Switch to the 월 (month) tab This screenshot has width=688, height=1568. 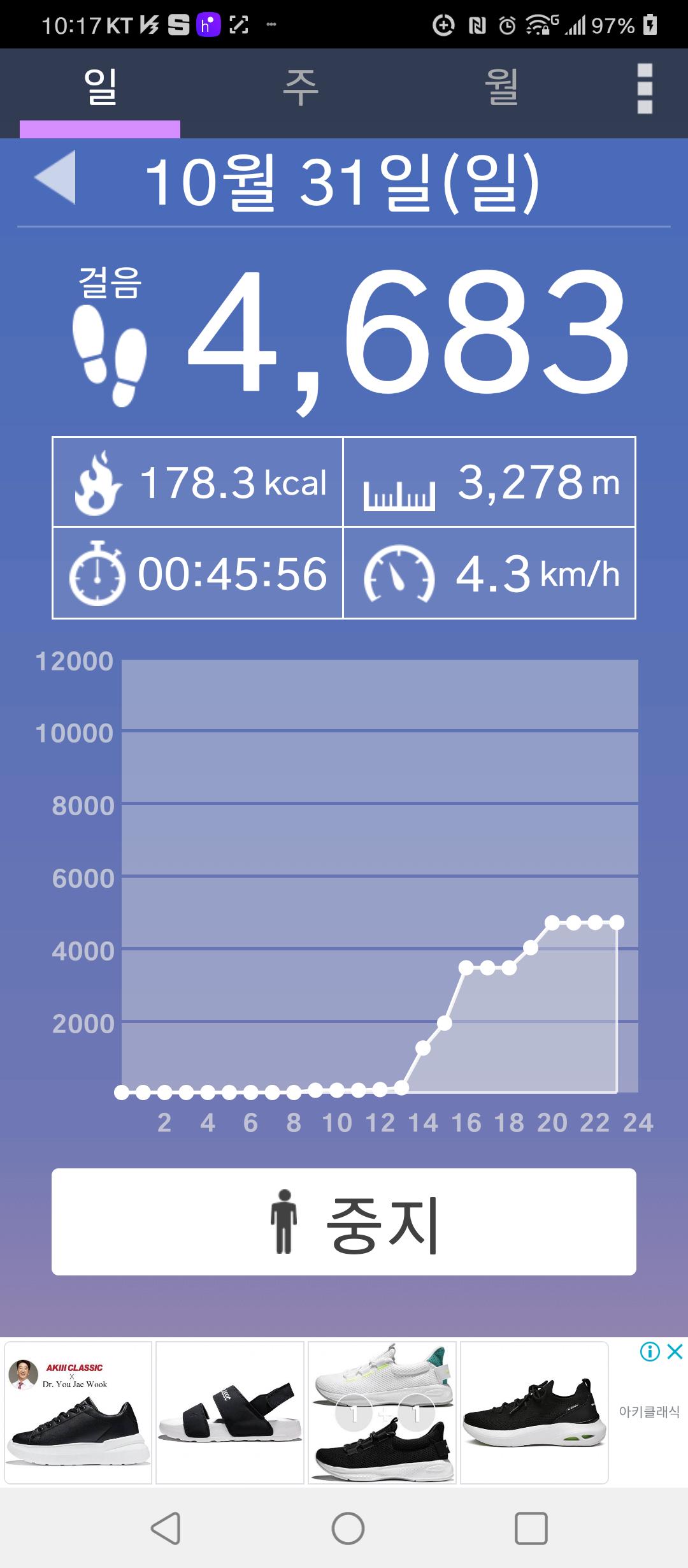tap(501, 88)
